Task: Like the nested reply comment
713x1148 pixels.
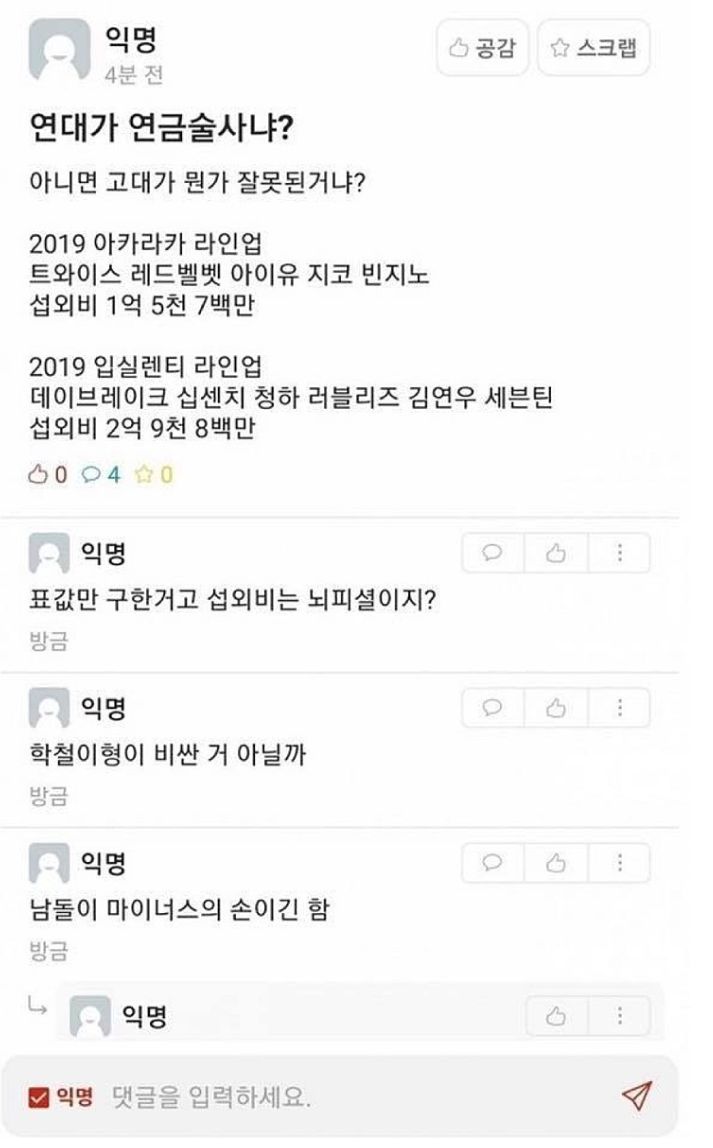Action: click(x=556, y=1016)
